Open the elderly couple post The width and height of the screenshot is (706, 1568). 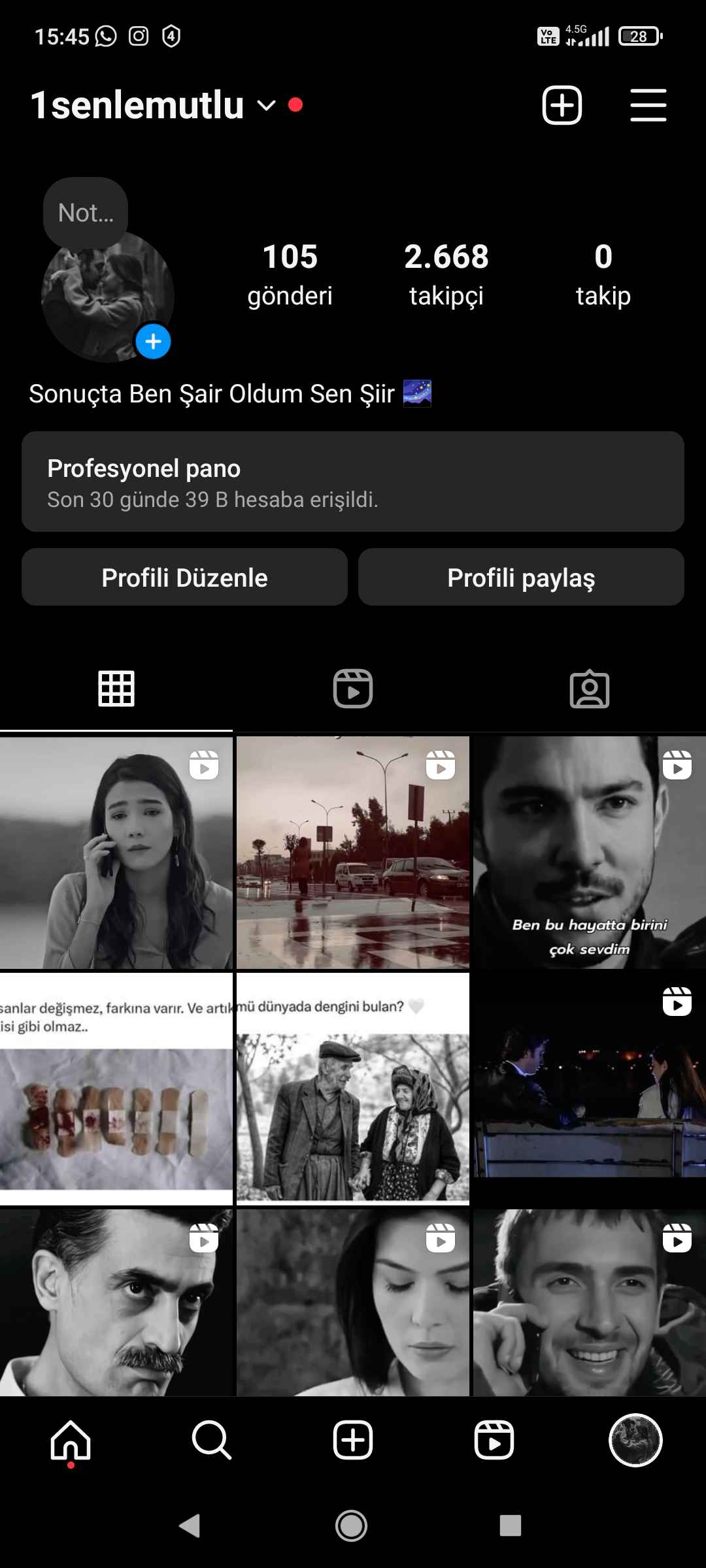coord(353,1088)
